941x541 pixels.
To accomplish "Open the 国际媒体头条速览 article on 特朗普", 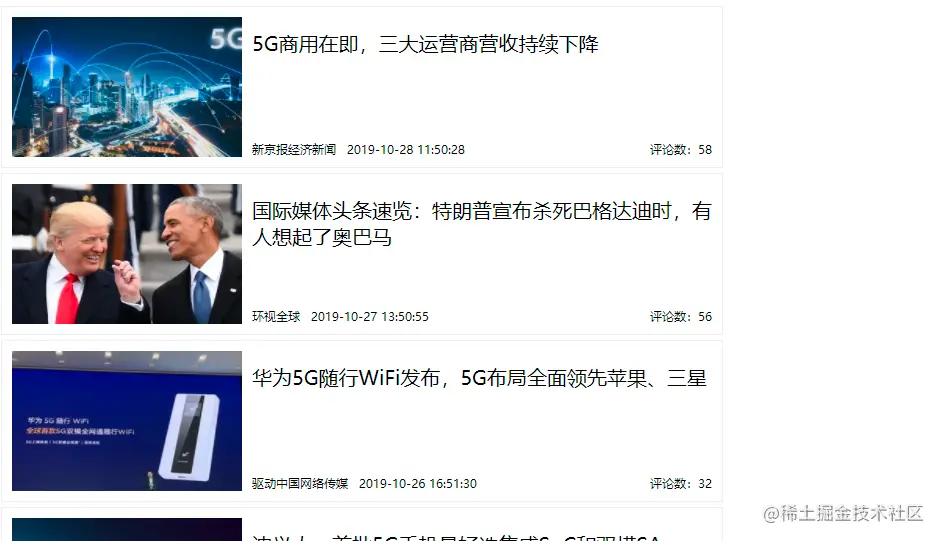I will pos(481,224).
